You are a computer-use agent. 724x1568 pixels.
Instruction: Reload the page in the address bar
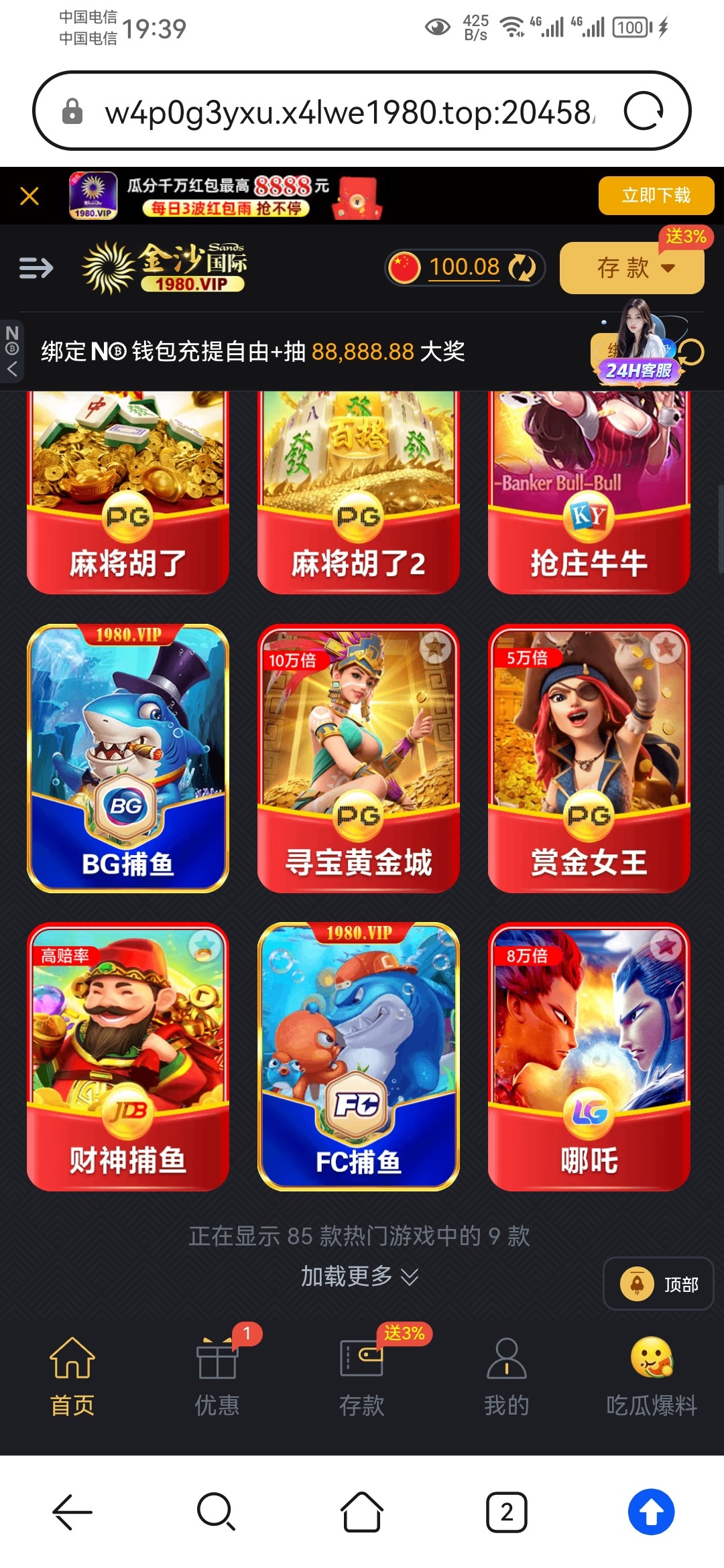[644, 111]
